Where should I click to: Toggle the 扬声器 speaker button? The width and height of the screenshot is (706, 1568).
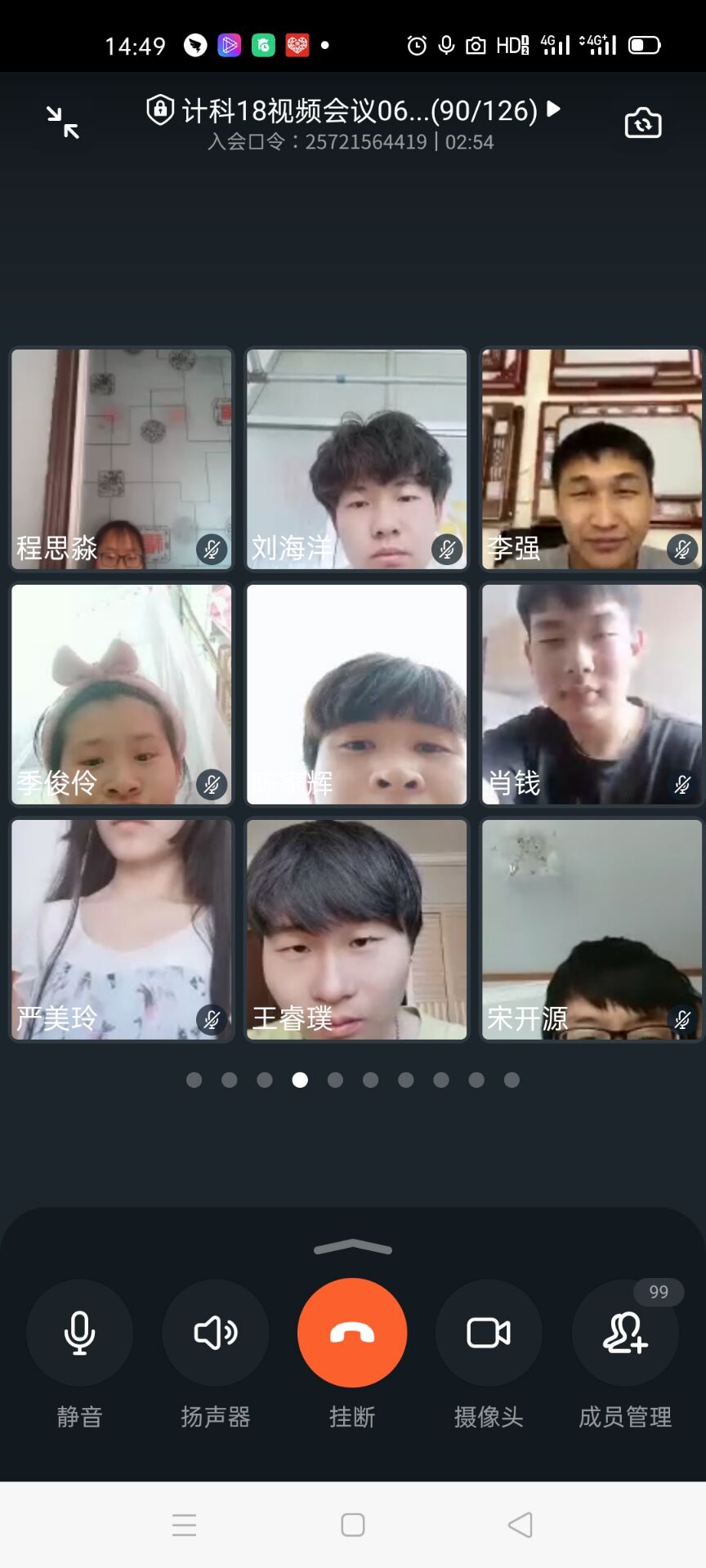pos(216,1333)
